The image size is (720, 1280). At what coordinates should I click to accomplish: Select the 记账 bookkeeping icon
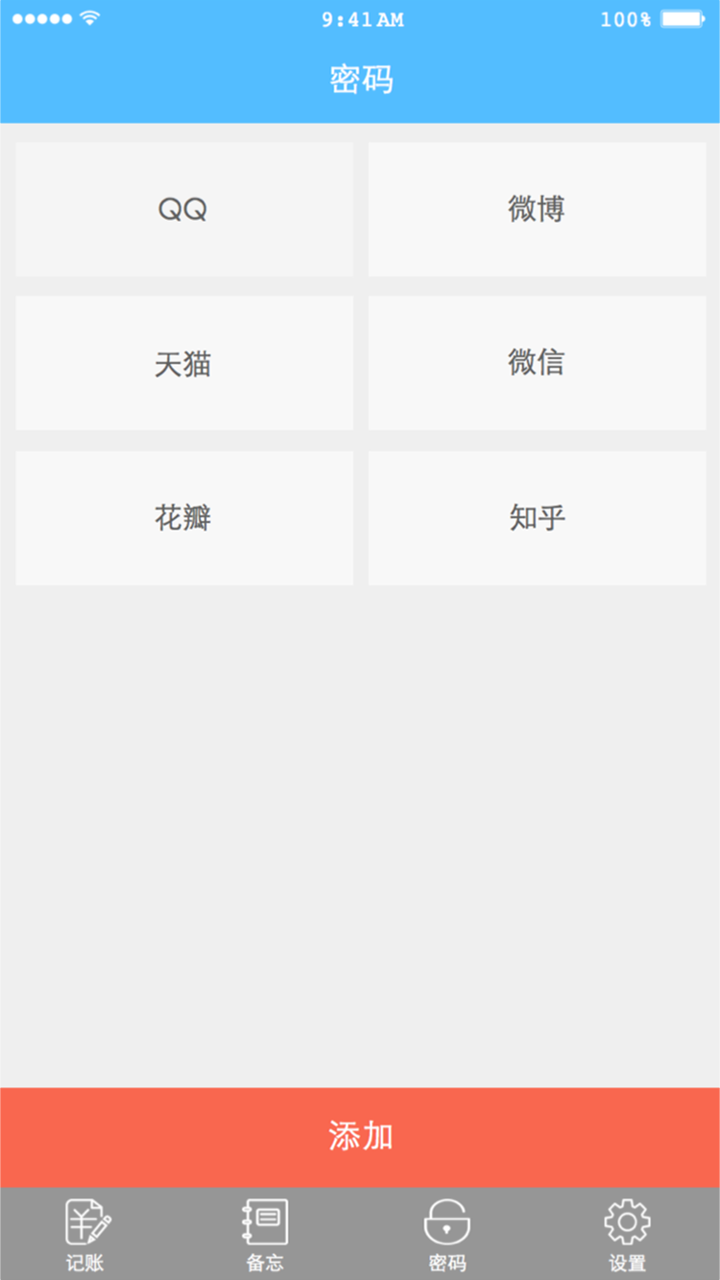pos(86,1222)
